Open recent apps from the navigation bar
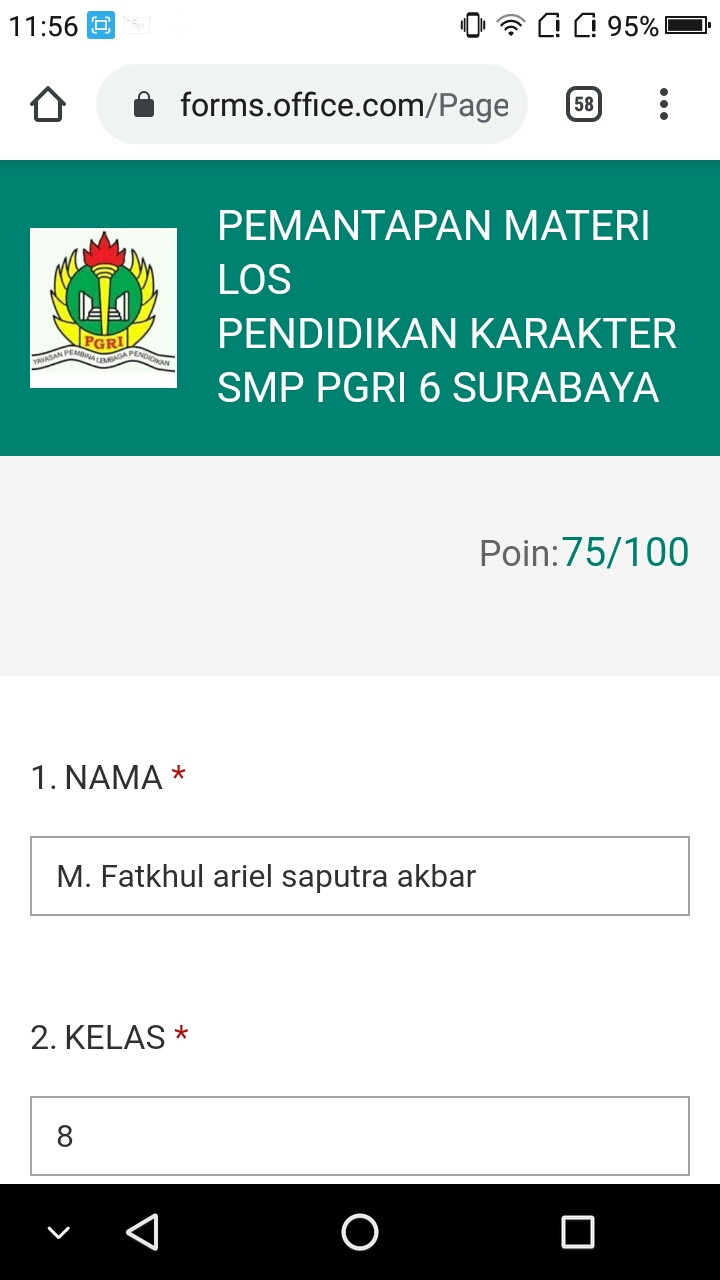Screen dimensions: 720x1280 point(578,1232)
